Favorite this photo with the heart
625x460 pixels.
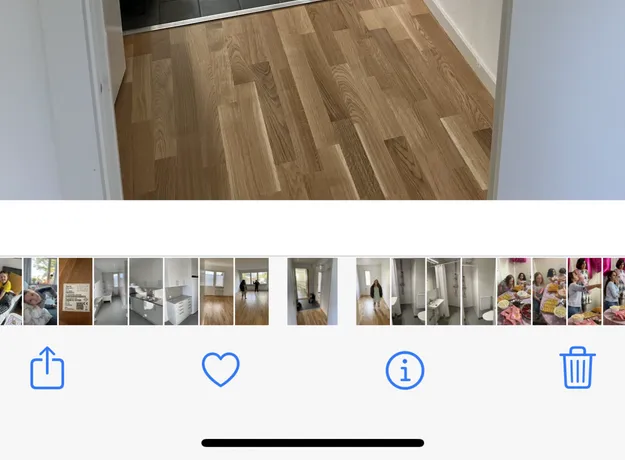point(221,370)
